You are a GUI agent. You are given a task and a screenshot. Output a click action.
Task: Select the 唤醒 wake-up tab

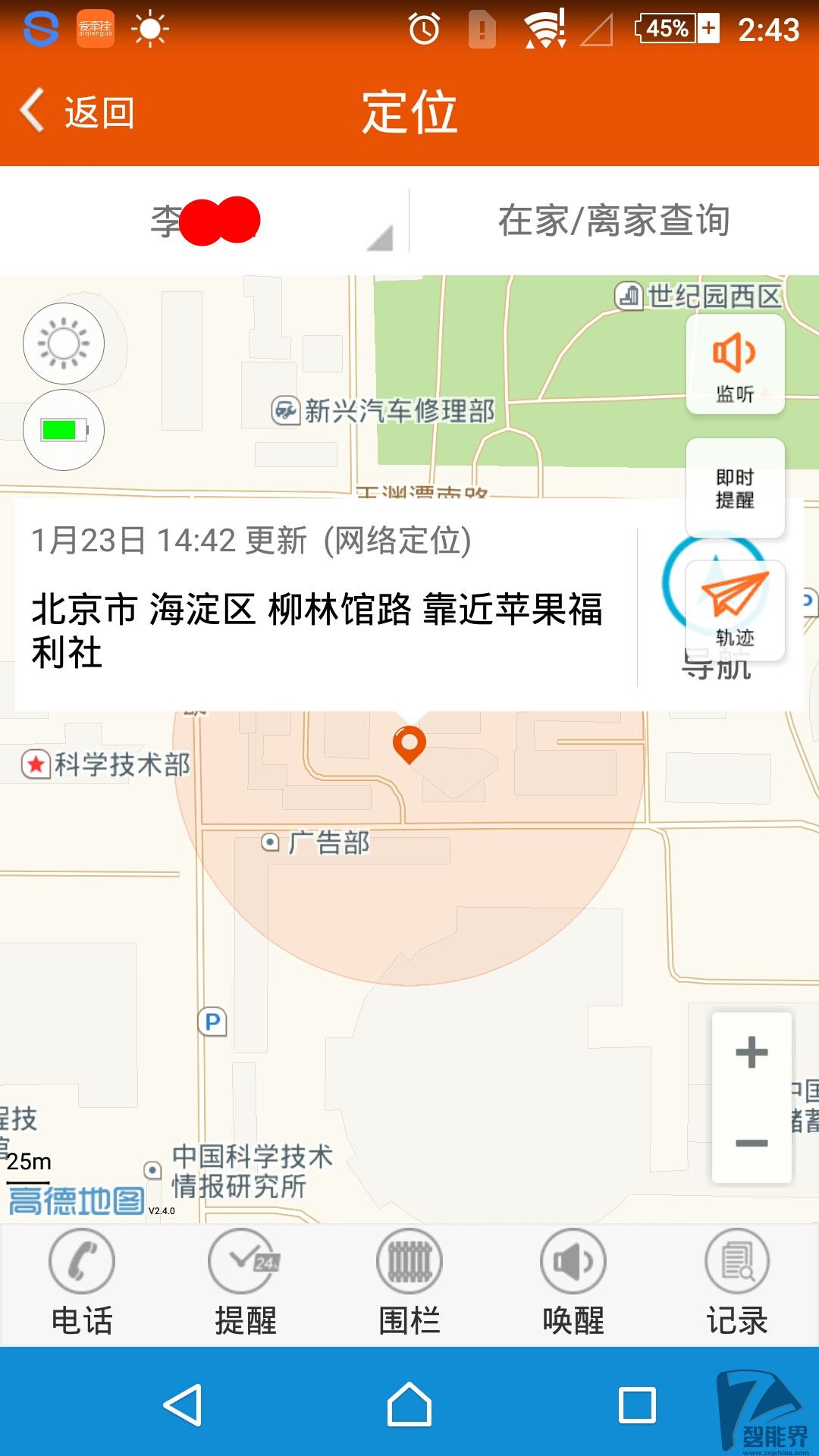coord(573,1283)
